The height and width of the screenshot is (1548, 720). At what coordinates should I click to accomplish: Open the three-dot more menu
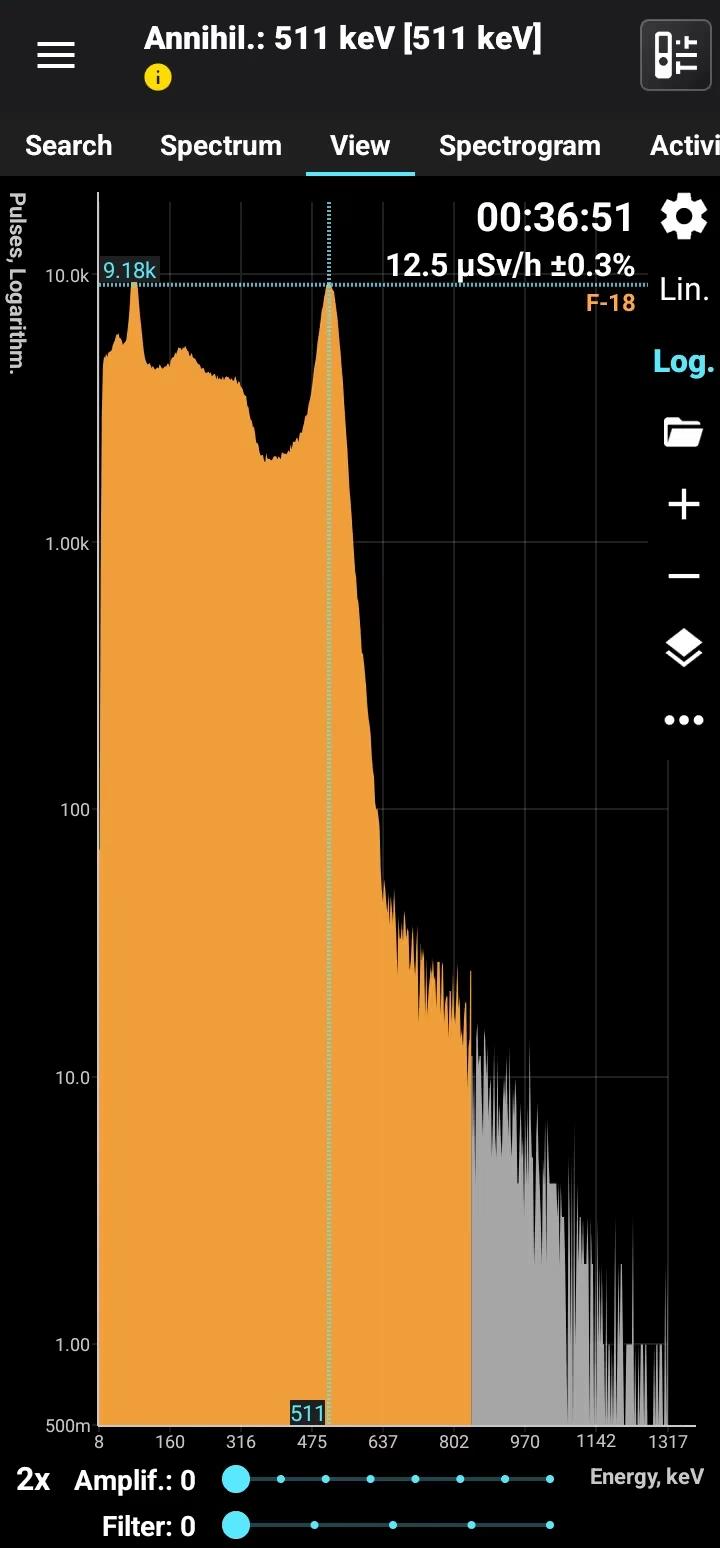tap(684, 720)
